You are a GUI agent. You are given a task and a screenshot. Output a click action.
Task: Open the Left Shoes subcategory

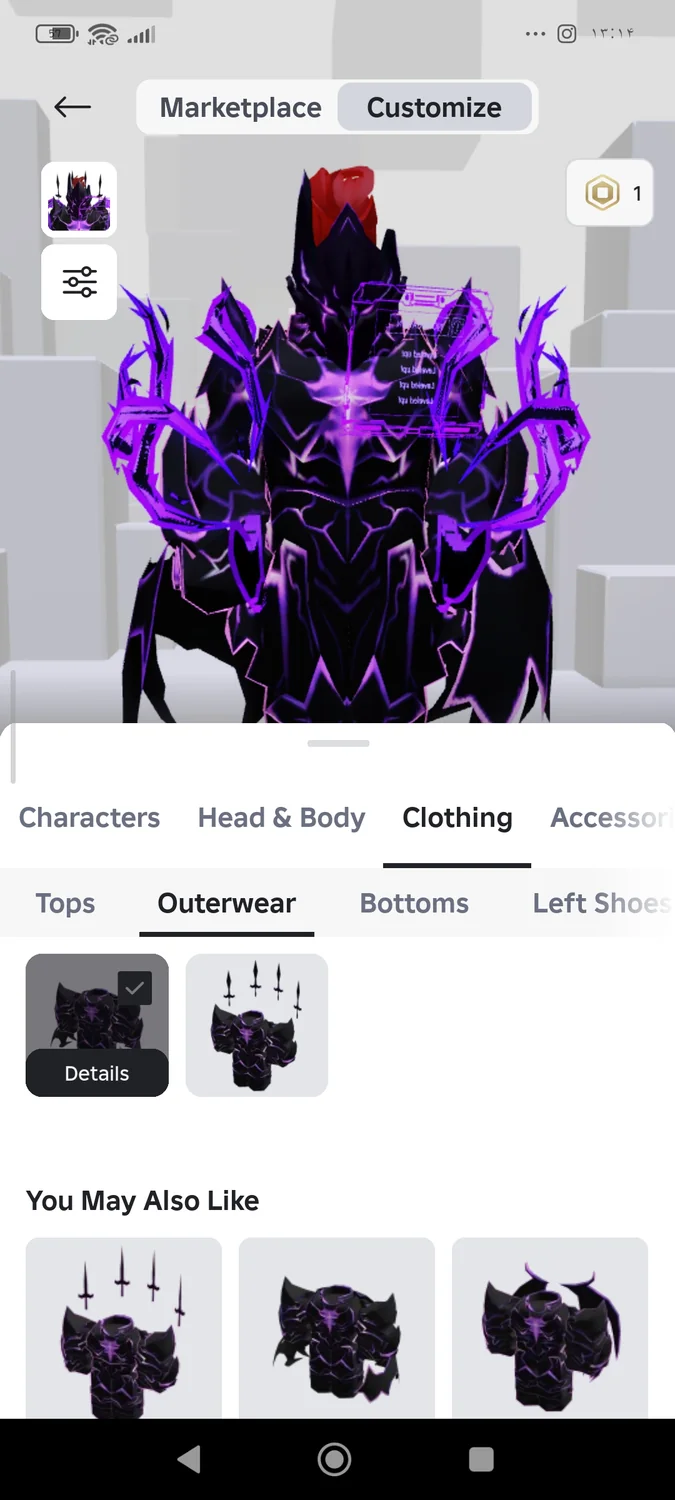600,904
